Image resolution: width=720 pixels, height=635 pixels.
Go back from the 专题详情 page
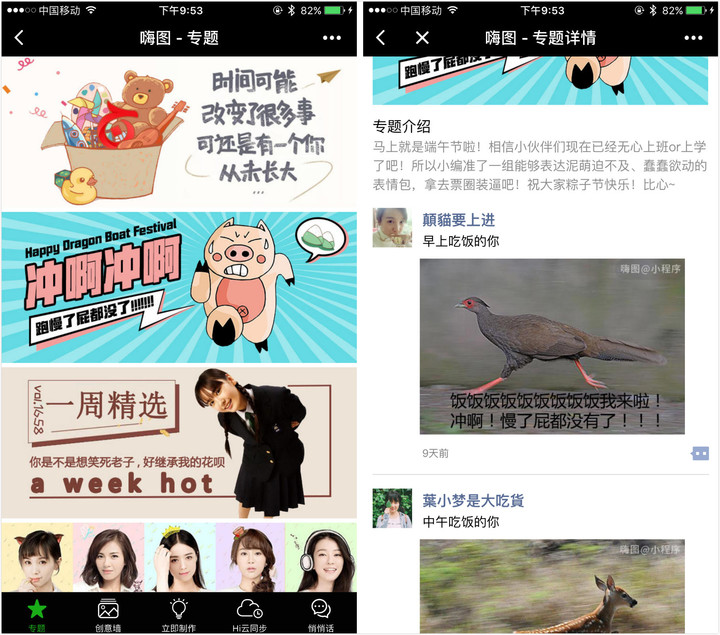[x=381, y=38]
